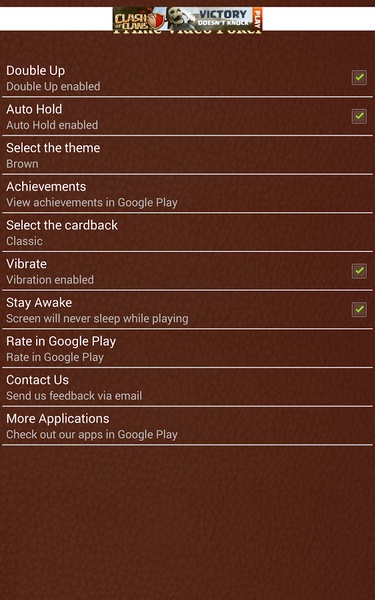
Task: Open More Applications row
Action: click(x=188, y=426)
